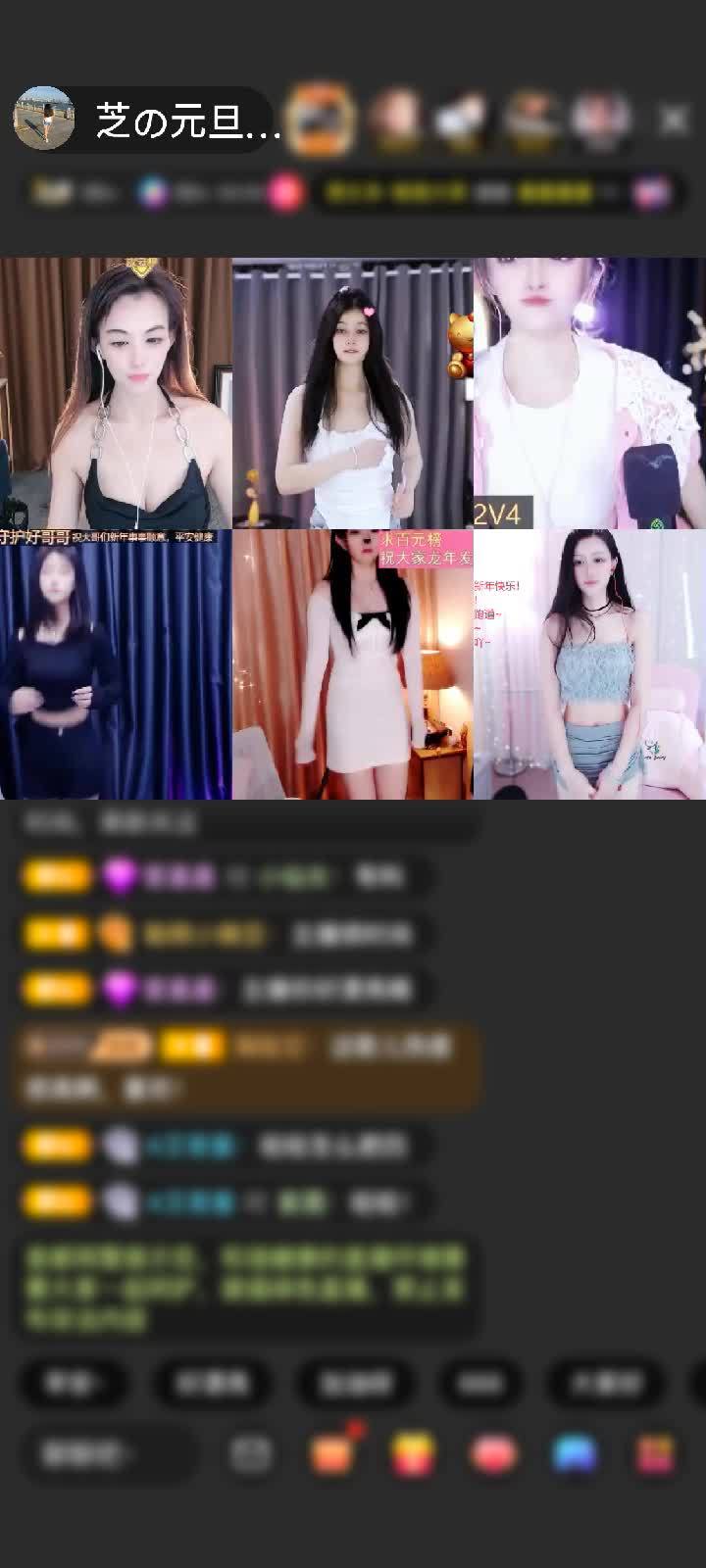Open the pink heart icon in bottom bar
This screenshot has width=706, height=1568.
pyautogui.click(x=494, y=1454)
